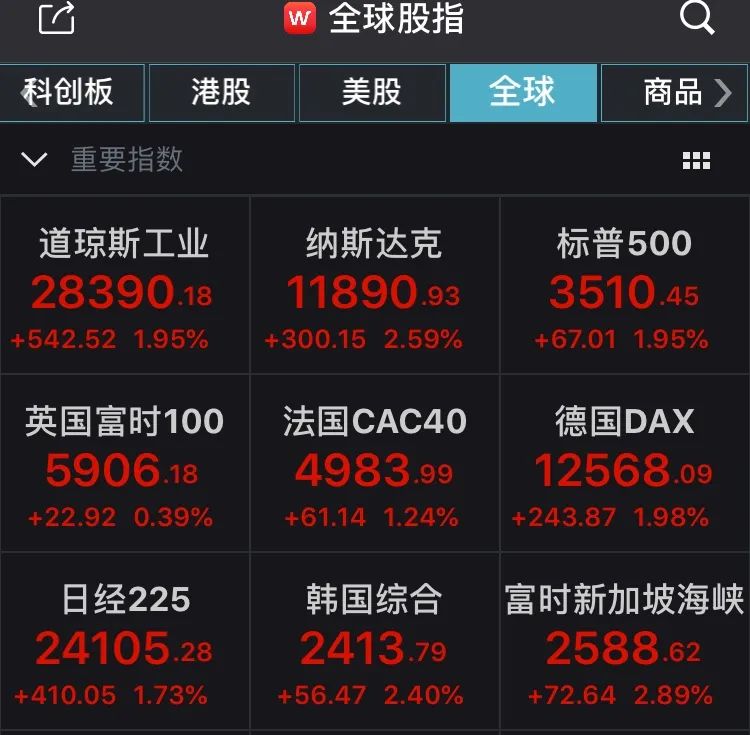
Task: Collapse the 重要指数 section
Action: tap(34, 160)
